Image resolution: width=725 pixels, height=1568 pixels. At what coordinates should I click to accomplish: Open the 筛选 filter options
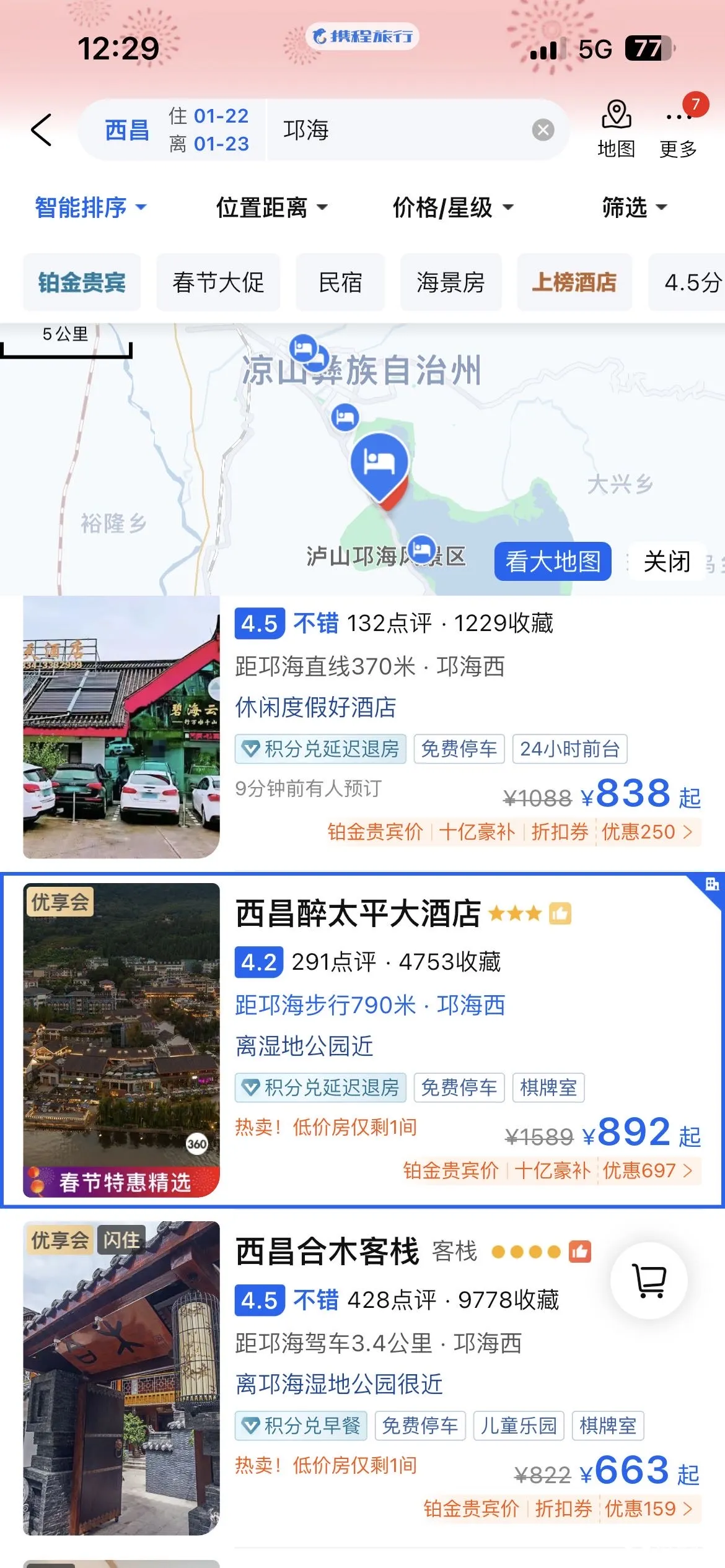pyautogui.click(x=634, y=207)
